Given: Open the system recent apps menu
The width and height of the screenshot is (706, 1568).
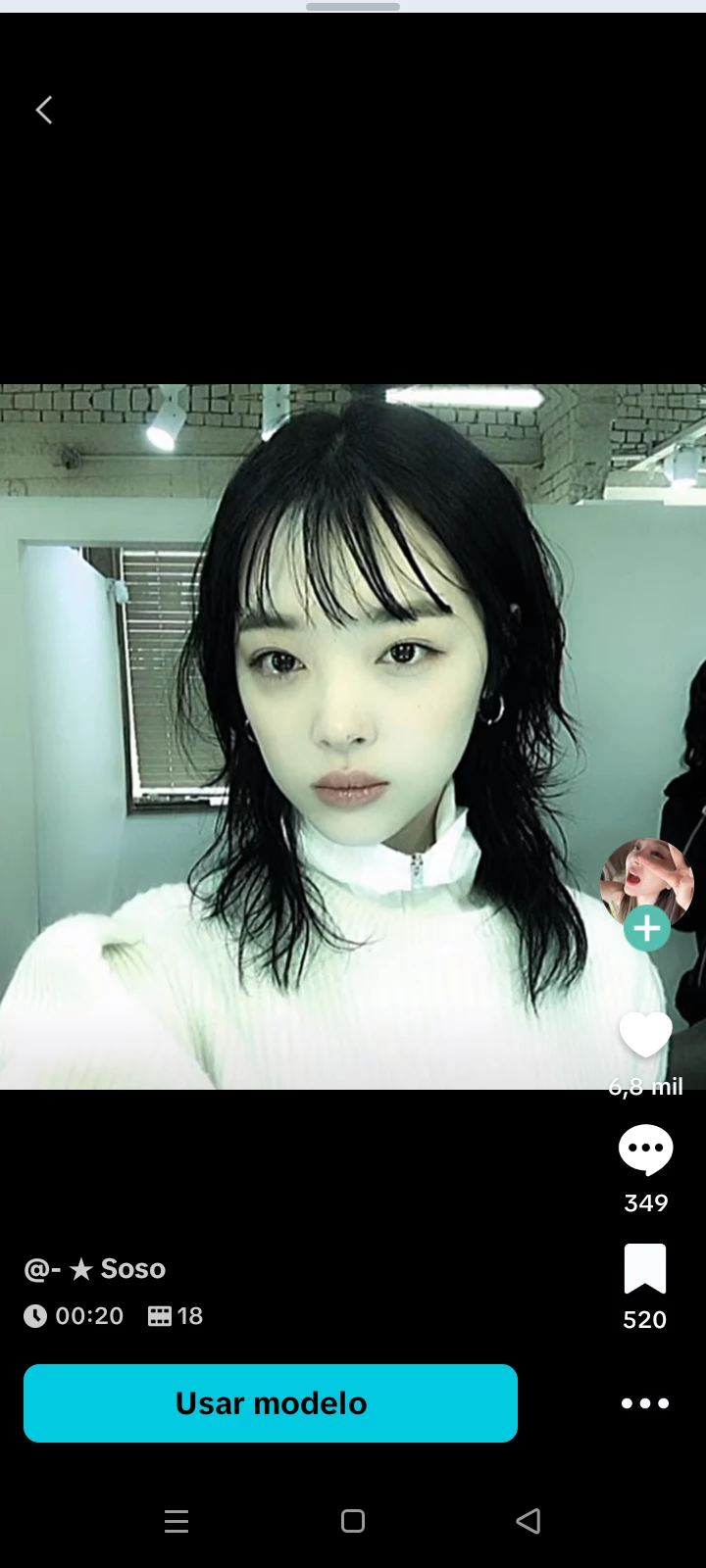Looking at the screenshot, I should (176, 1521).
